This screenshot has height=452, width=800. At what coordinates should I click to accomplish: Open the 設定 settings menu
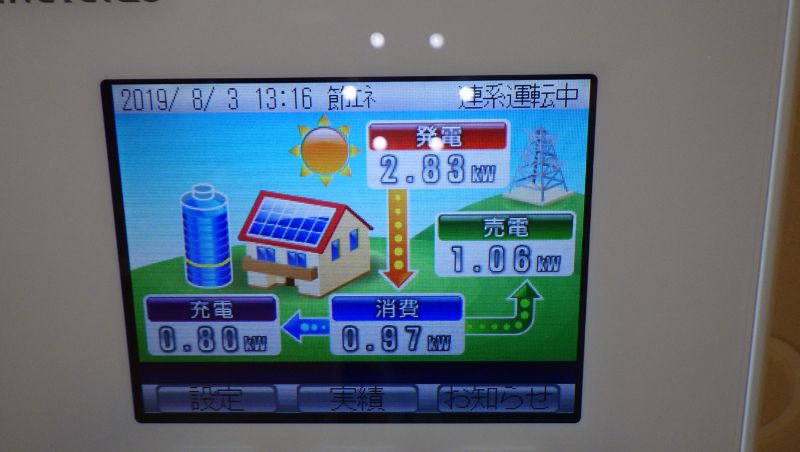(216, 397)
